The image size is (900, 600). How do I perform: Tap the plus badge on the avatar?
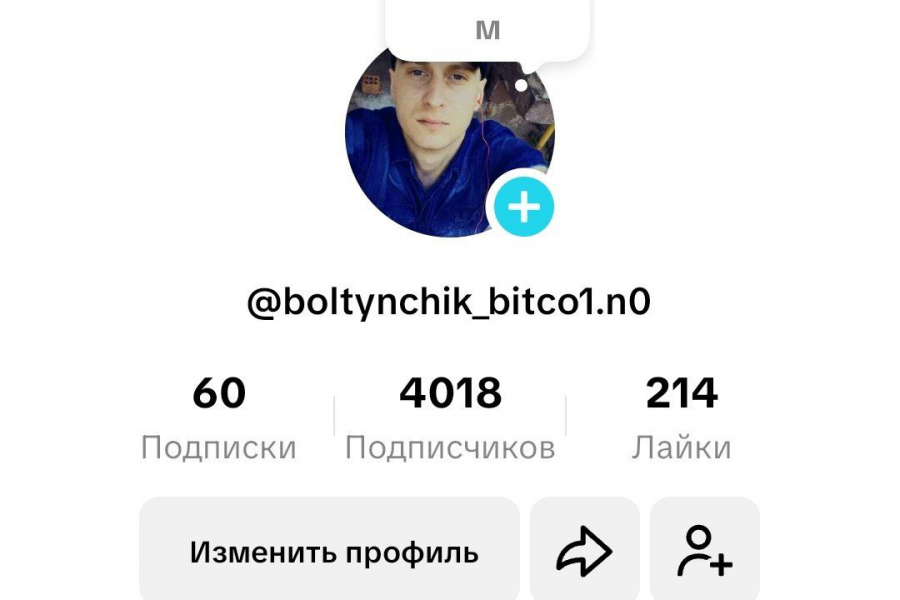524,207
